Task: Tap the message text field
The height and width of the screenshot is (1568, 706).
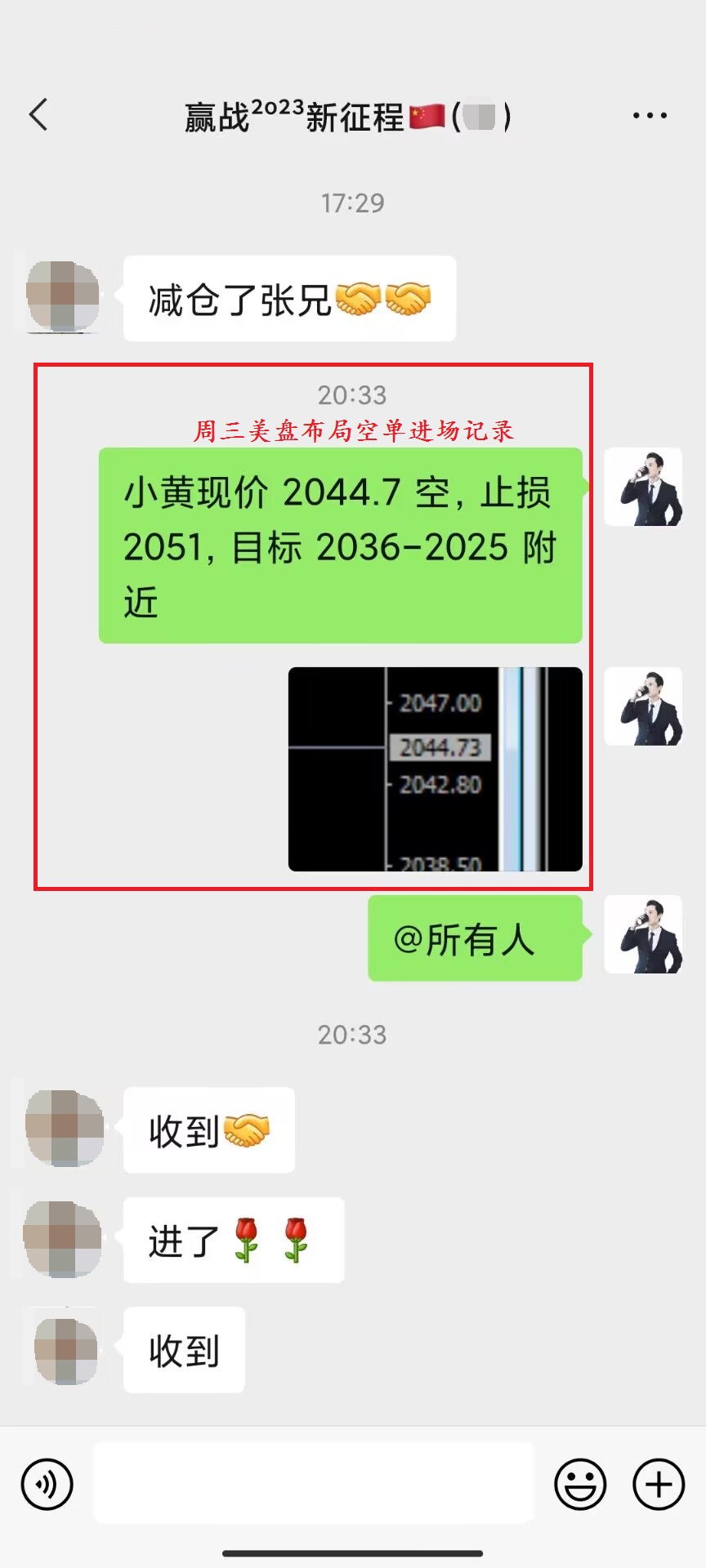Action: coord(314,1482)
